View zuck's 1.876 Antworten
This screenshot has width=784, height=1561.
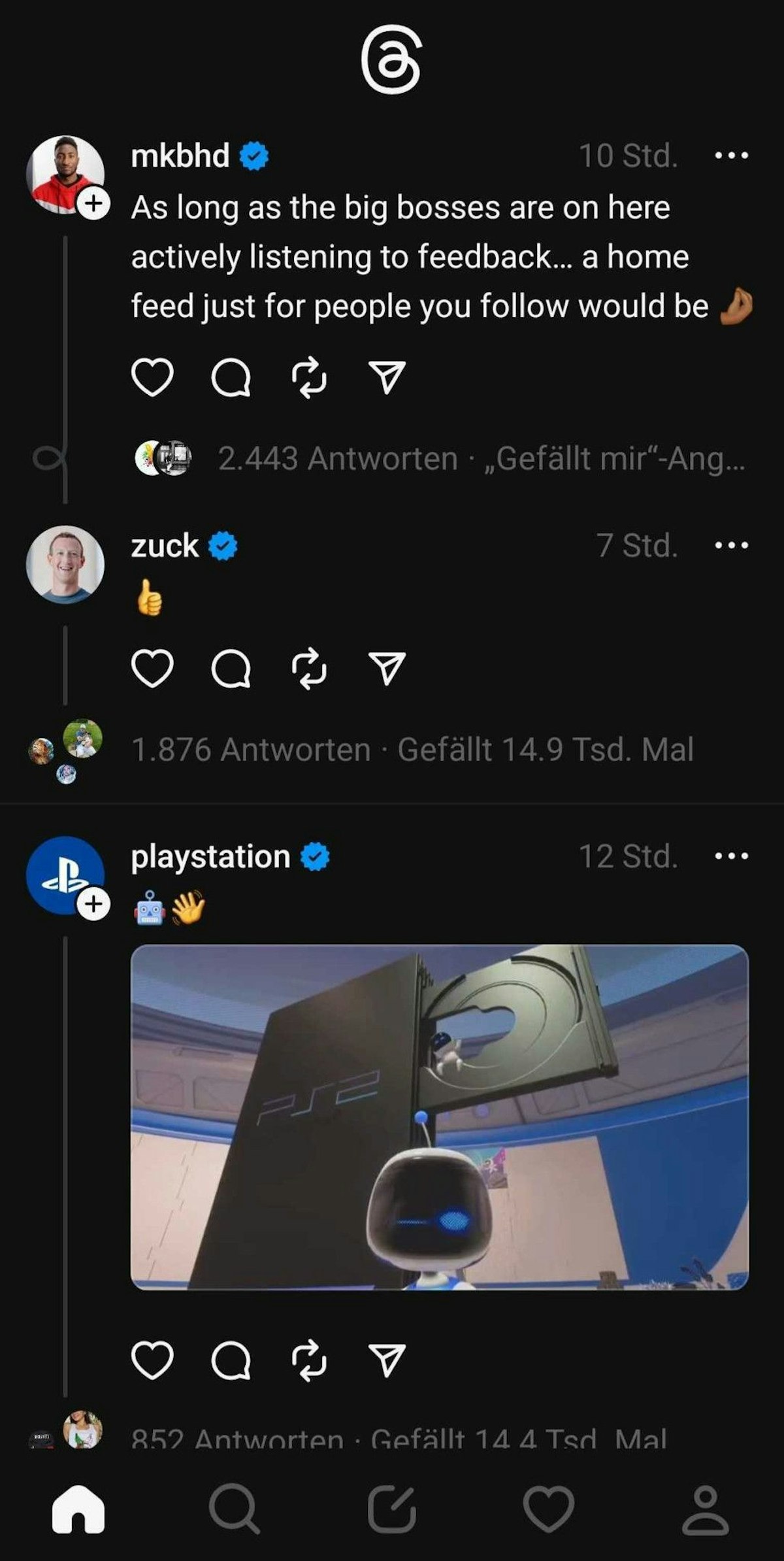251,749
